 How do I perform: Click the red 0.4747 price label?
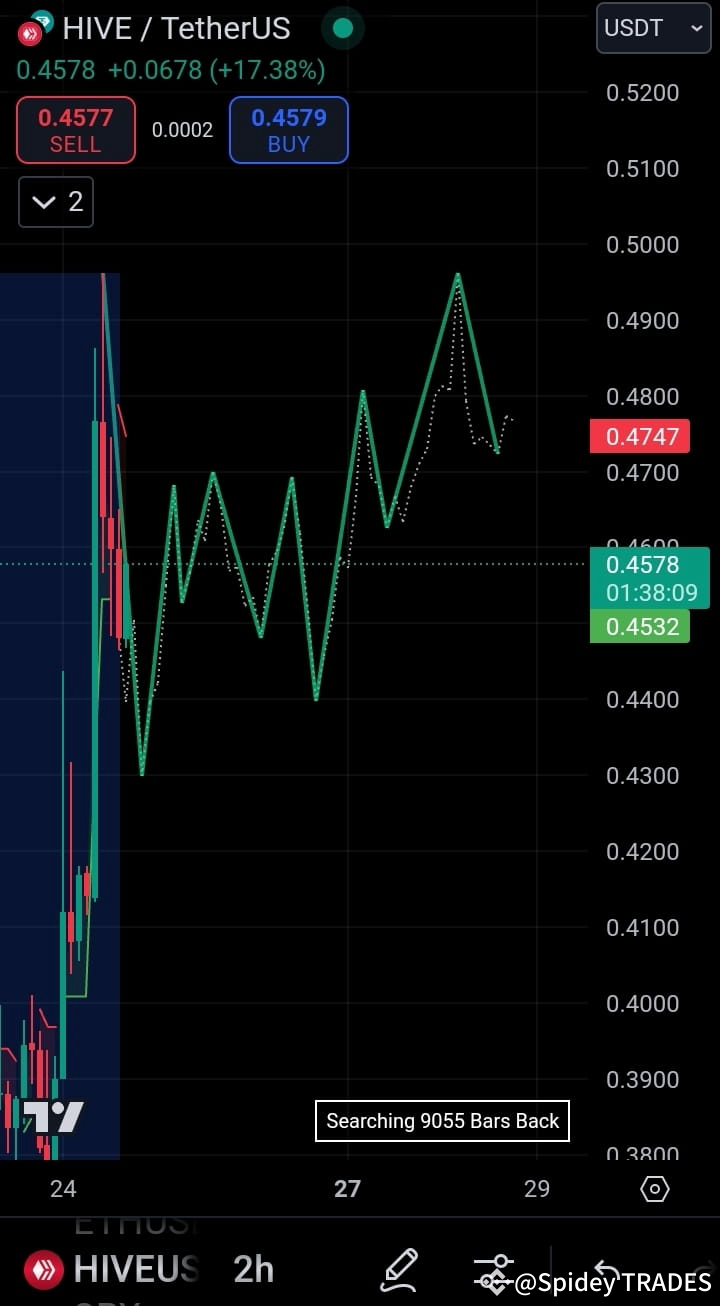tap(640, 436)
